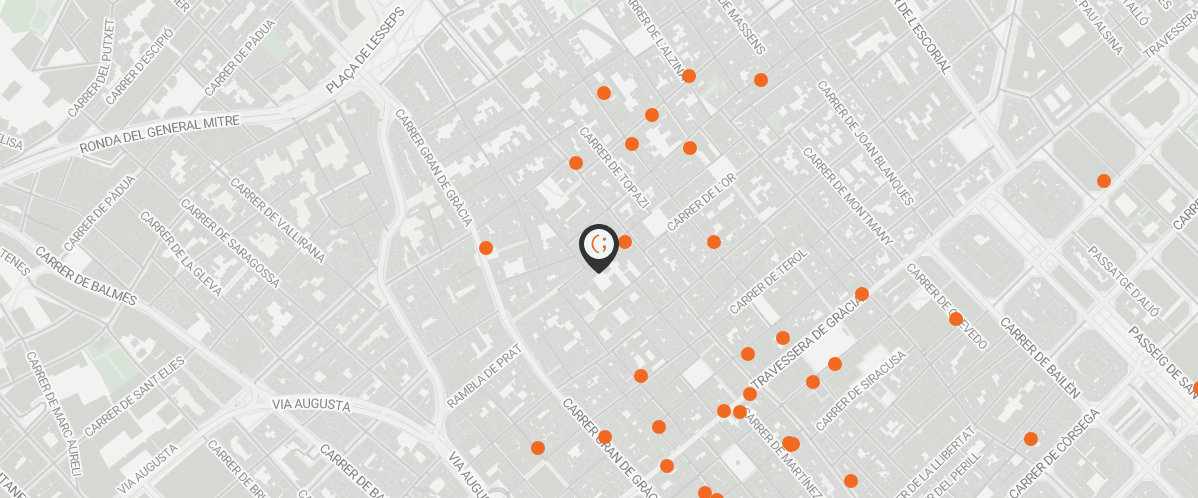The image size is (1198, 498).
Task: Open the orange marker beside Carrer de Massens label
Action: (761, 80)
